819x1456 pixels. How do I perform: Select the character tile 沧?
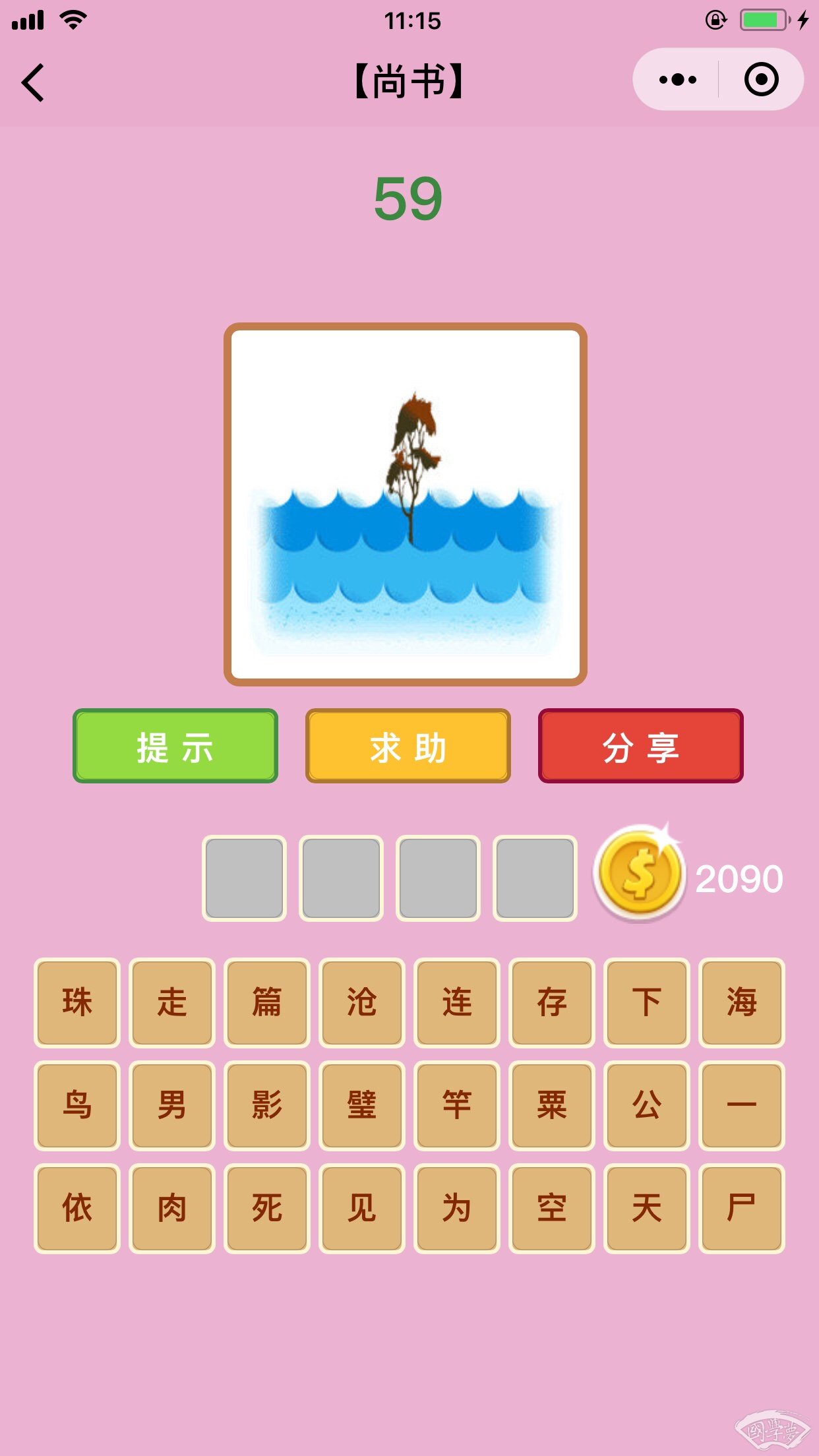[361, 1002]
